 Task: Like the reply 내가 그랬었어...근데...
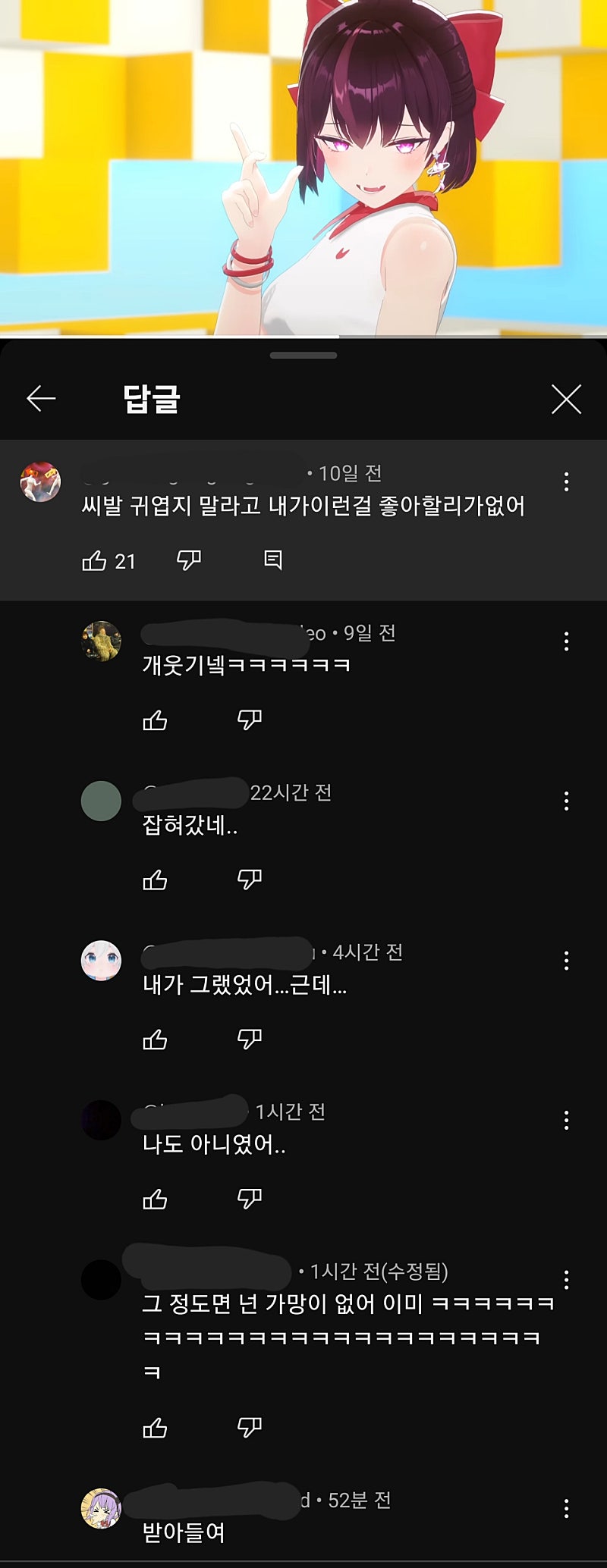pyautogui.click(x=155, y=1040)
